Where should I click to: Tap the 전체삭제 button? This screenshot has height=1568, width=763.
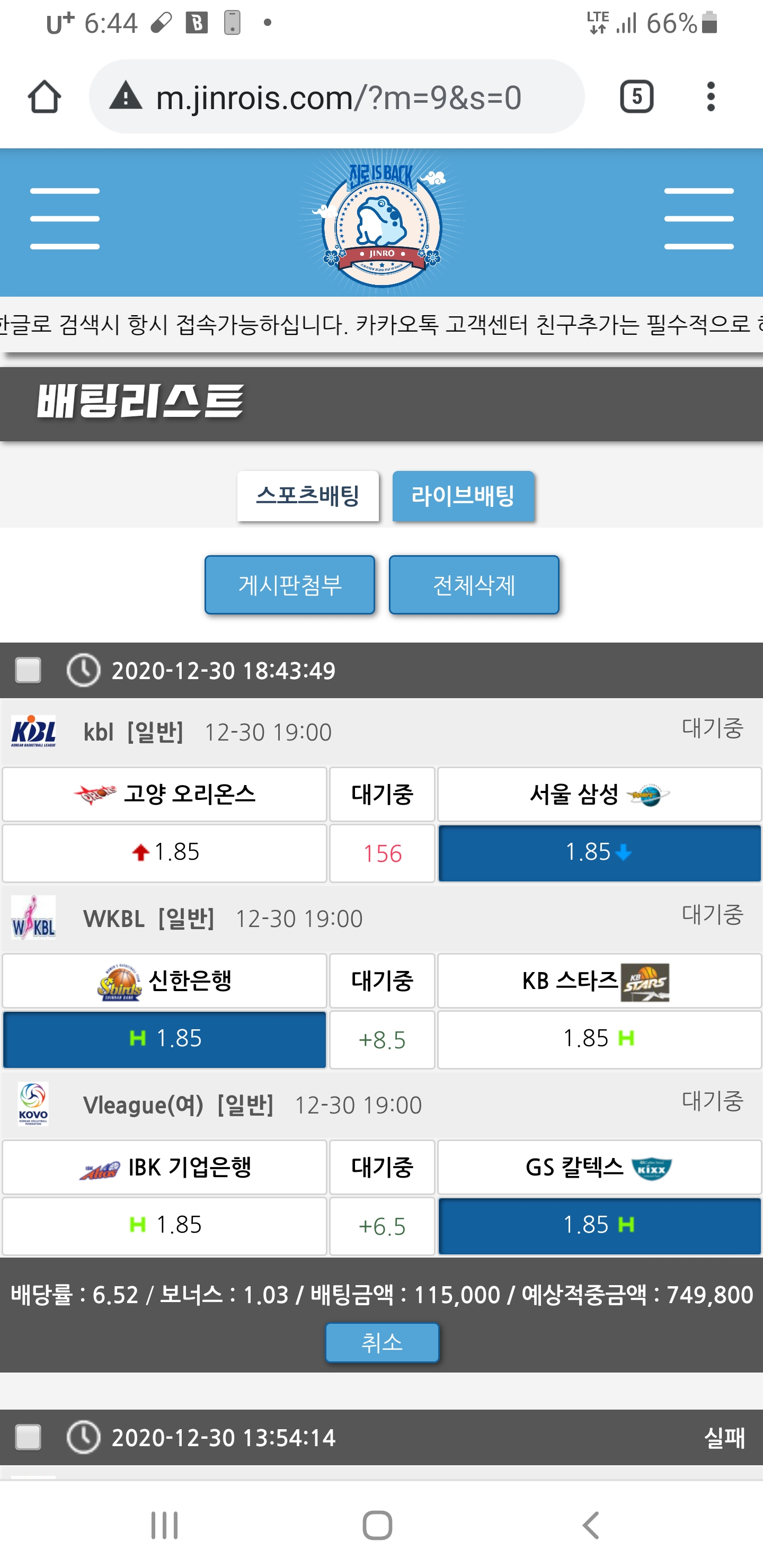tap(474, 585)
